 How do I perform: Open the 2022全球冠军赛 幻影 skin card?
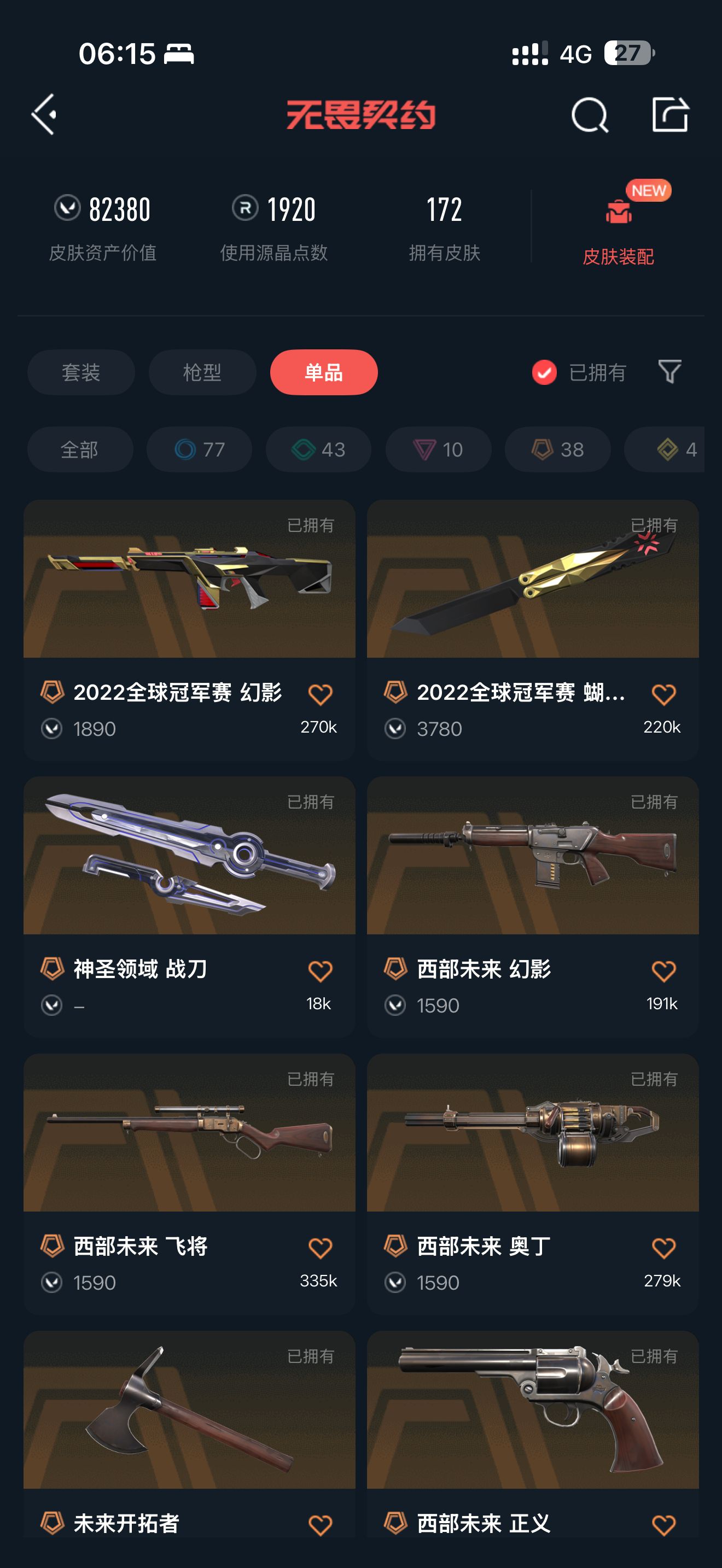[x=189, y=630]
